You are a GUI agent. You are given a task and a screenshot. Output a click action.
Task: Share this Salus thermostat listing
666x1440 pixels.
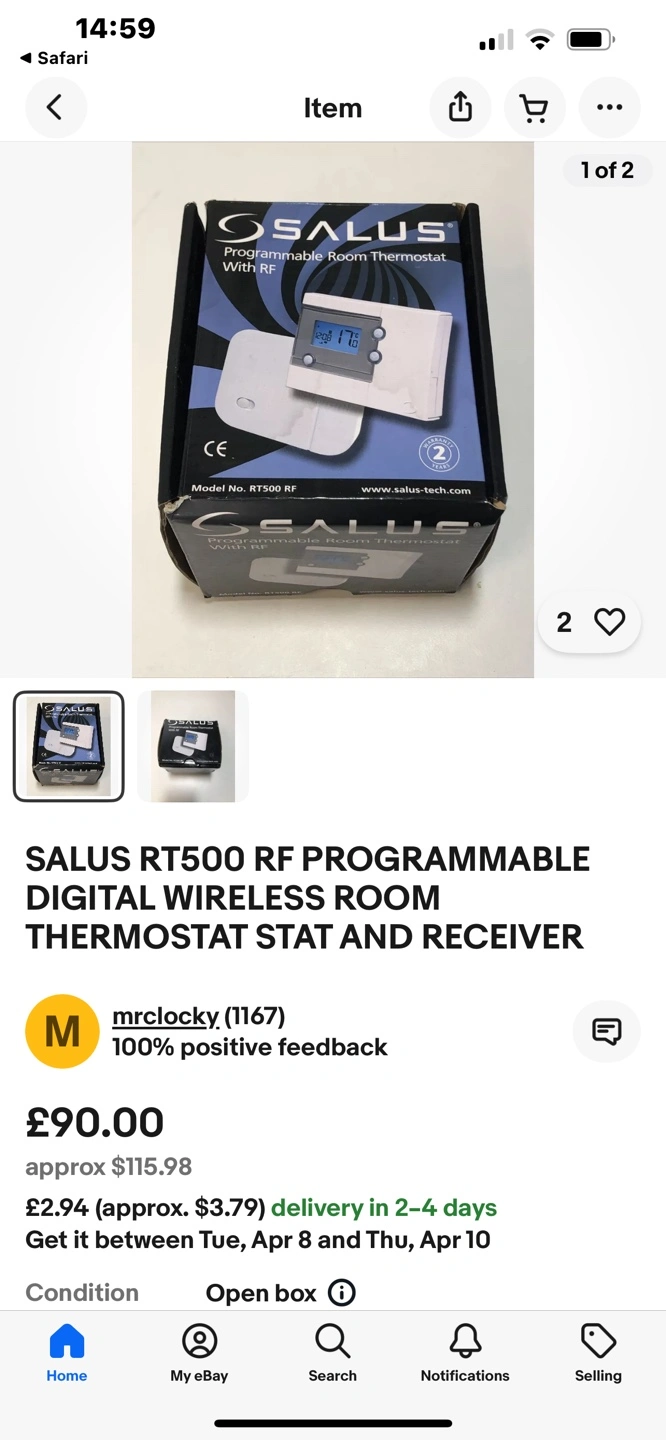460,107
